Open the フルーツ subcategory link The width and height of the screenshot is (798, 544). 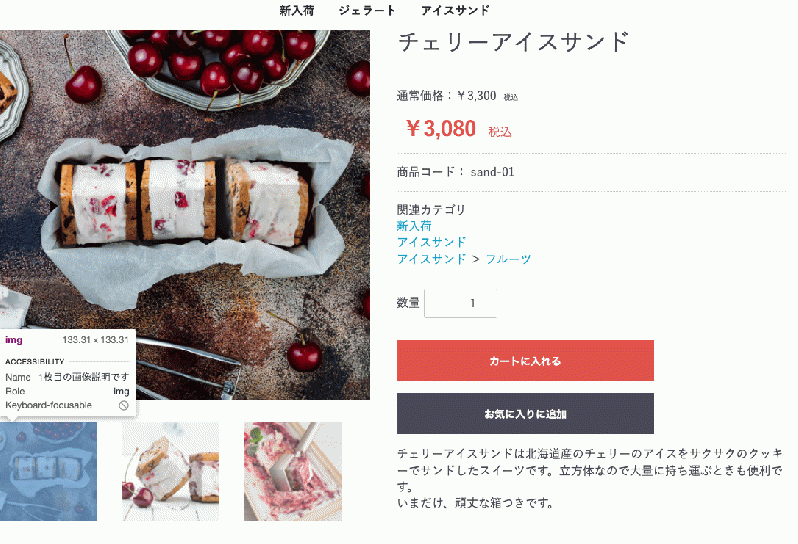coord(508,259)
